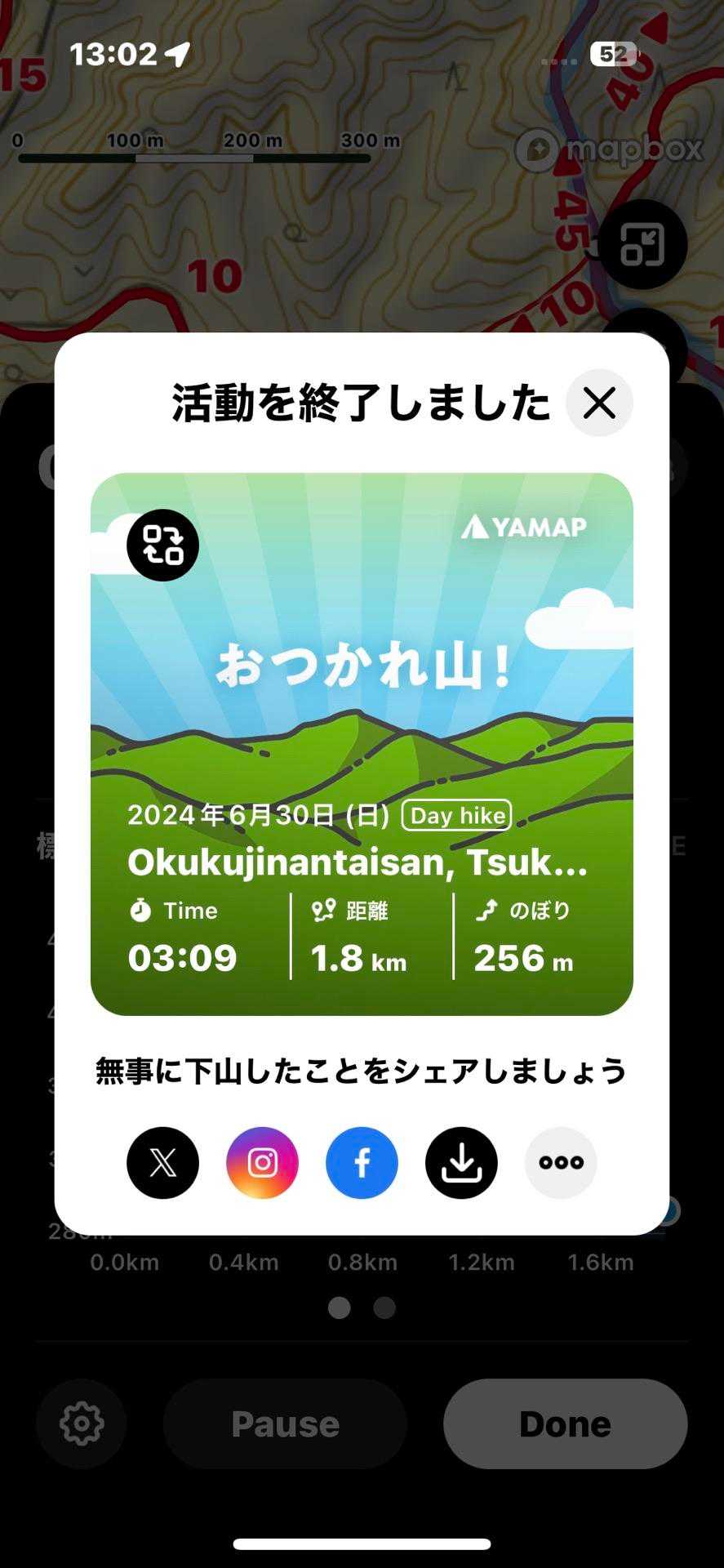
Task: Post the hike card on Facebook
Action: pos(362,1162)
